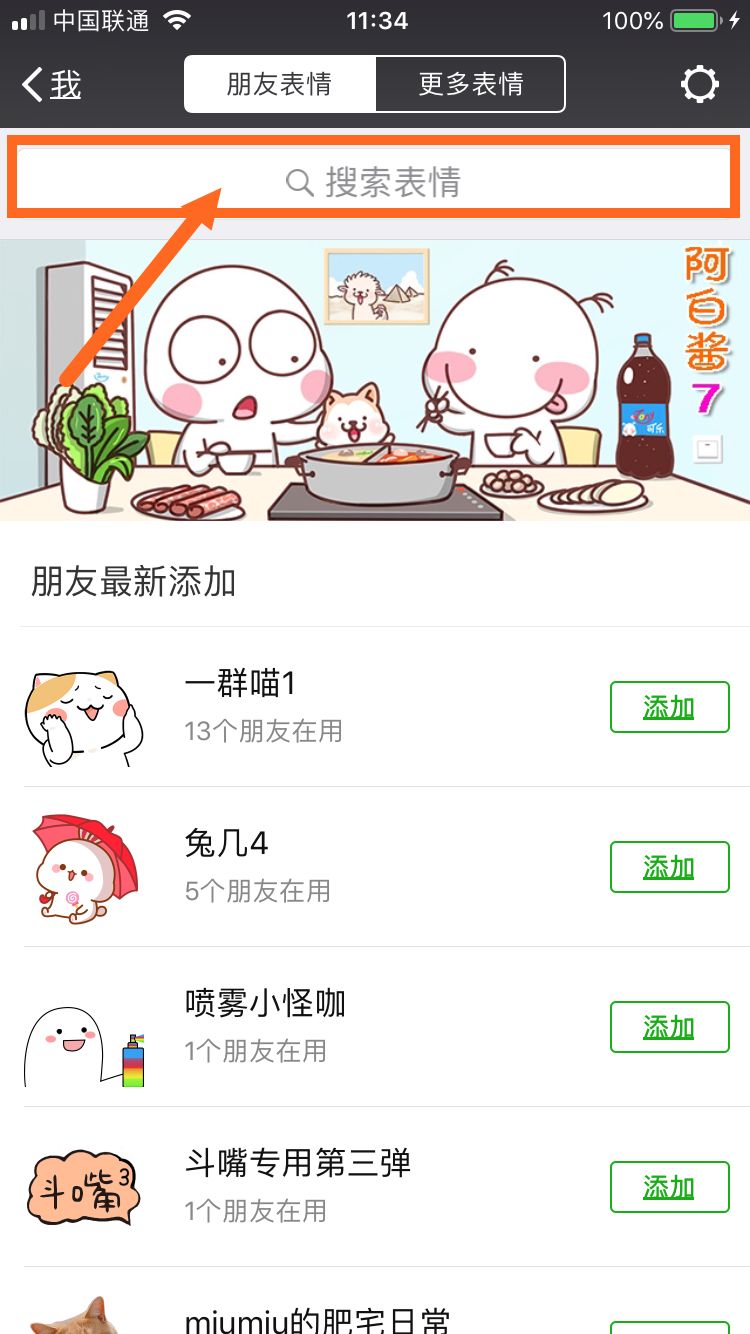This screenshot has width=750, height=1334.
Task: Switch to the 更多表情 tab
Action: 470,84
